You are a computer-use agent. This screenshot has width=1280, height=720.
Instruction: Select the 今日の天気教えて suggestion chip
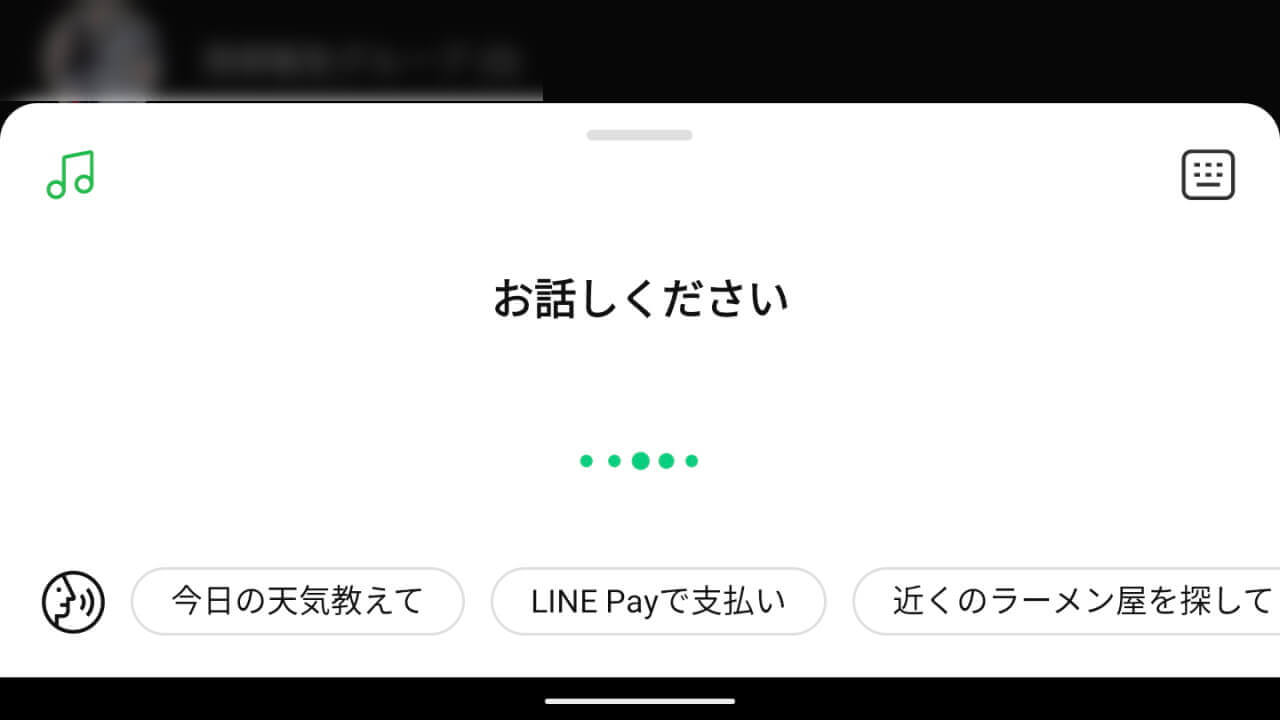coord(298,601)
